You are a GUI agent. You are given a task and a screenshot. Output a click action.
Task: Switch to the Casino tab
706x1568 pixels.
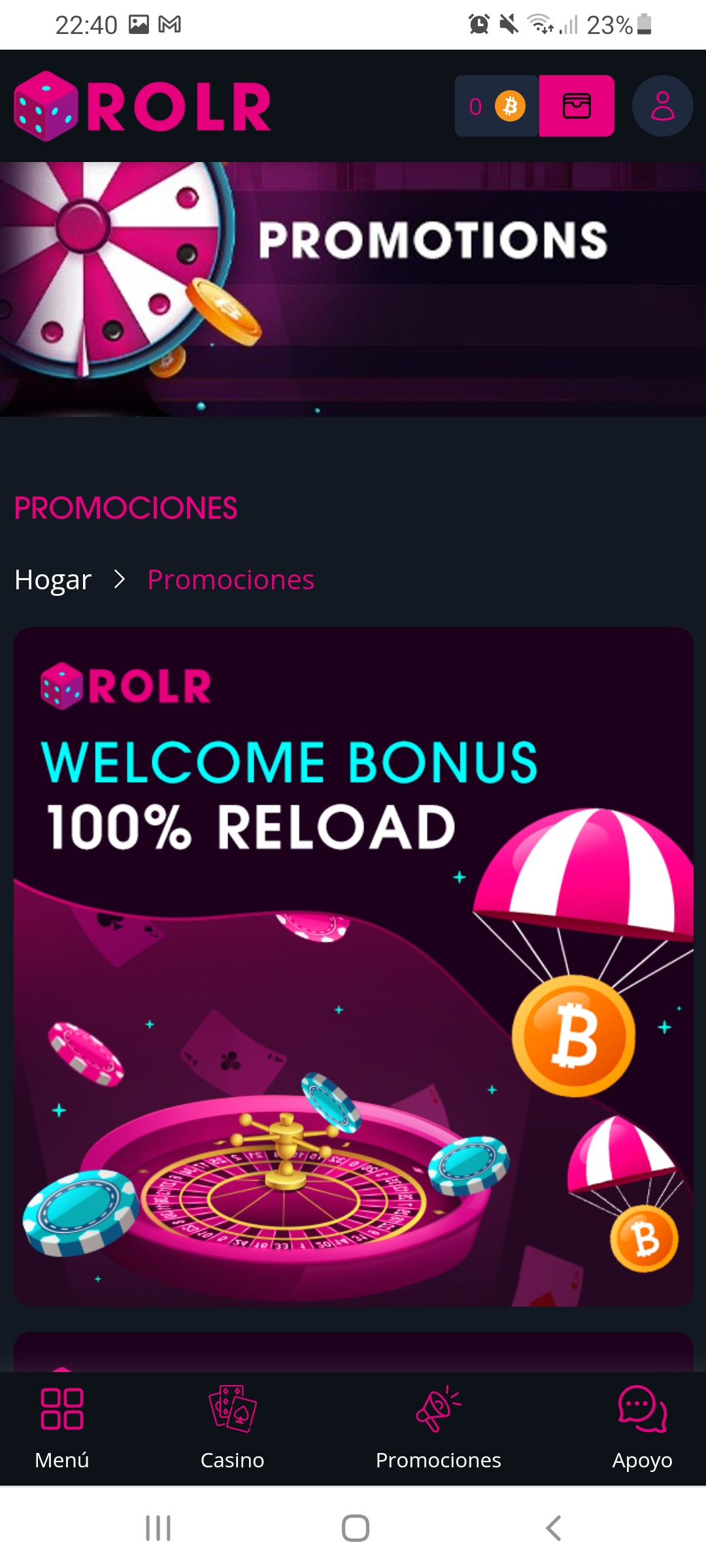pos(232,1428)
